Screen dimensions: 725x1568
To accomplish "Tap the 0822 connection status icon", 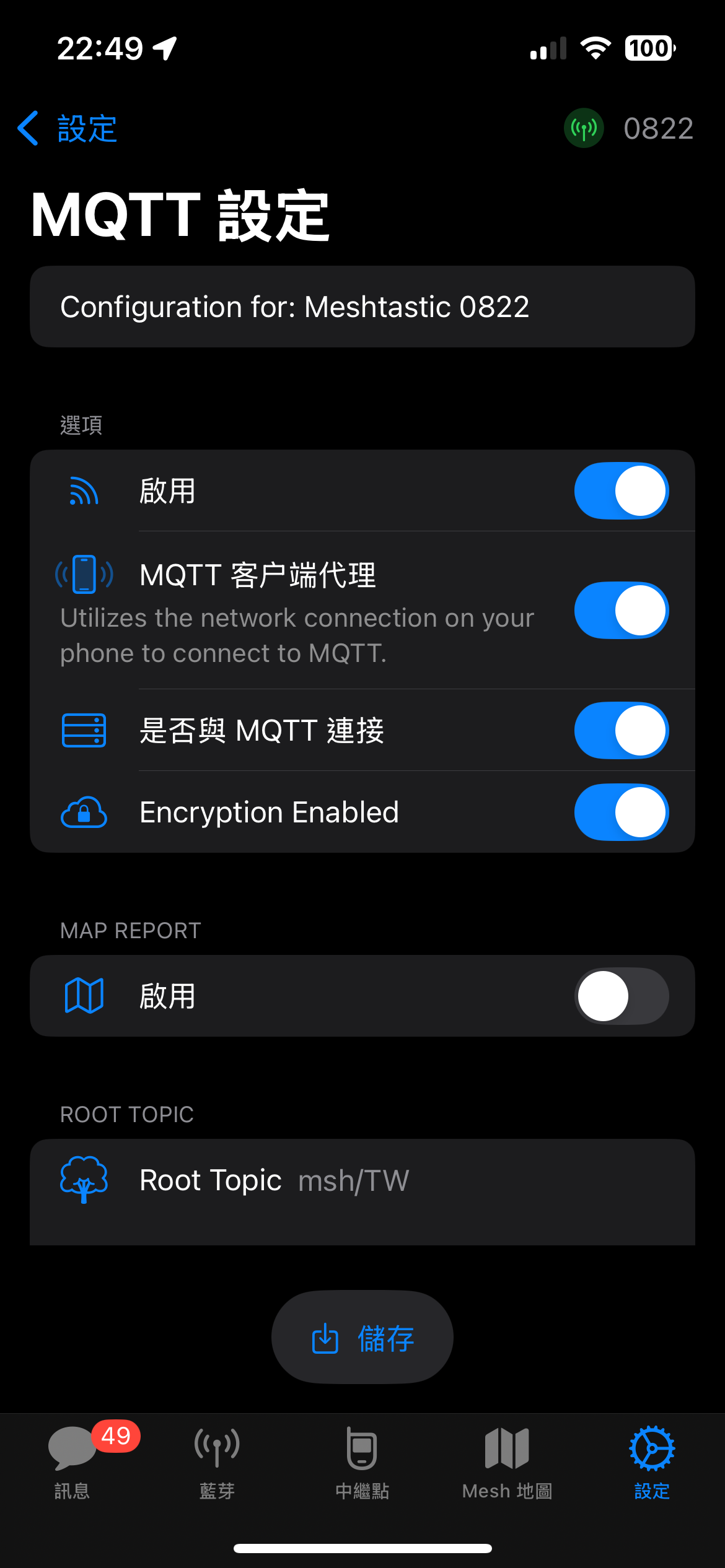I will click(584, 128).
